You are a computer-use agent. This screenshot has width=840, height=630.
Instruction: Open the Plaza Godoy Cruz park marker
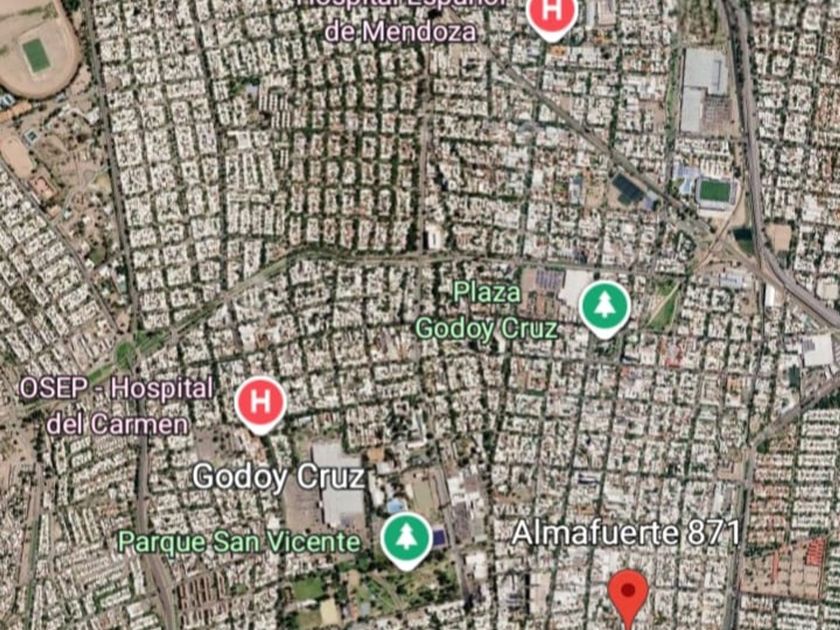tap(604, 309)
